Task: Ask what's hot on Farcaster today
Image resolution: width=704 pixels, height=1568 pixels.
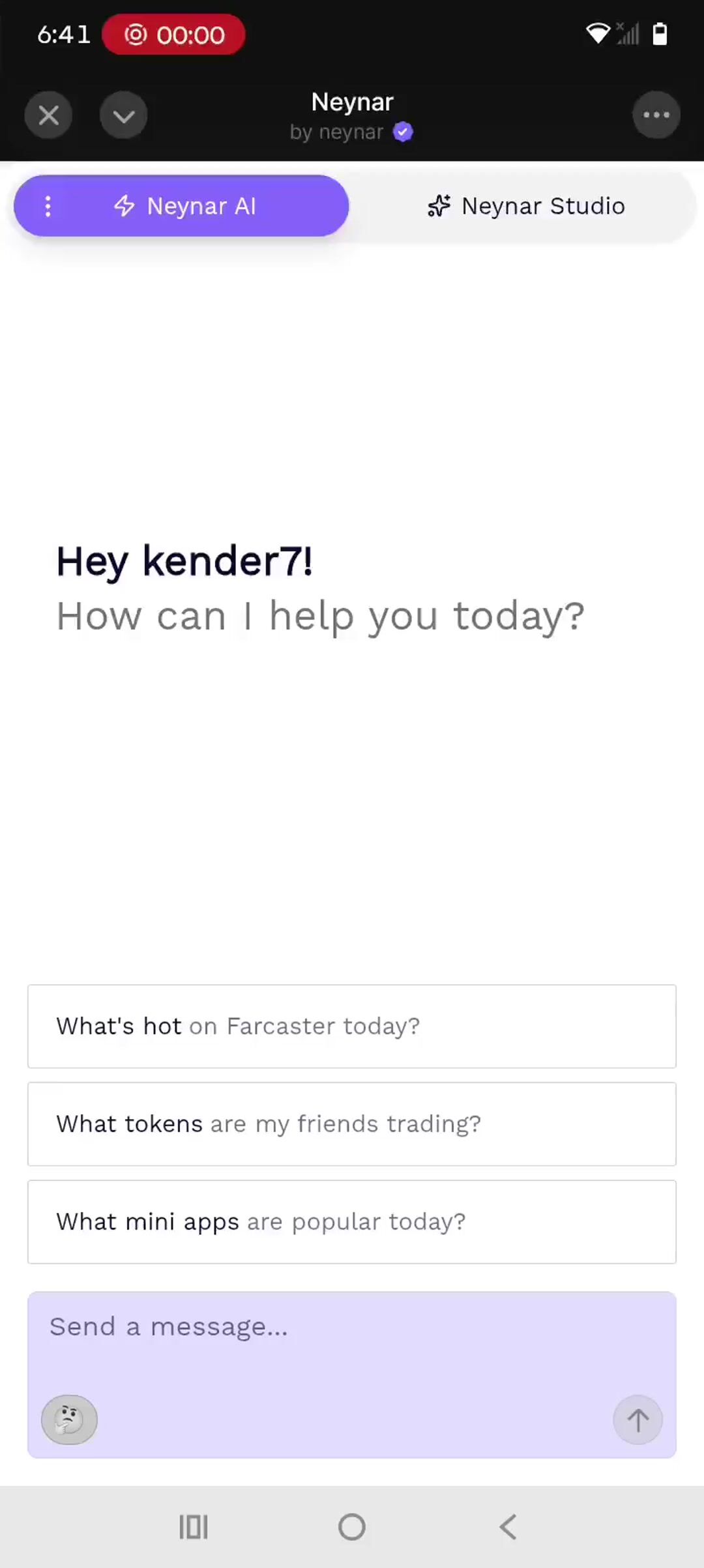Action: pyautogui.click(x=351, y=1026)
